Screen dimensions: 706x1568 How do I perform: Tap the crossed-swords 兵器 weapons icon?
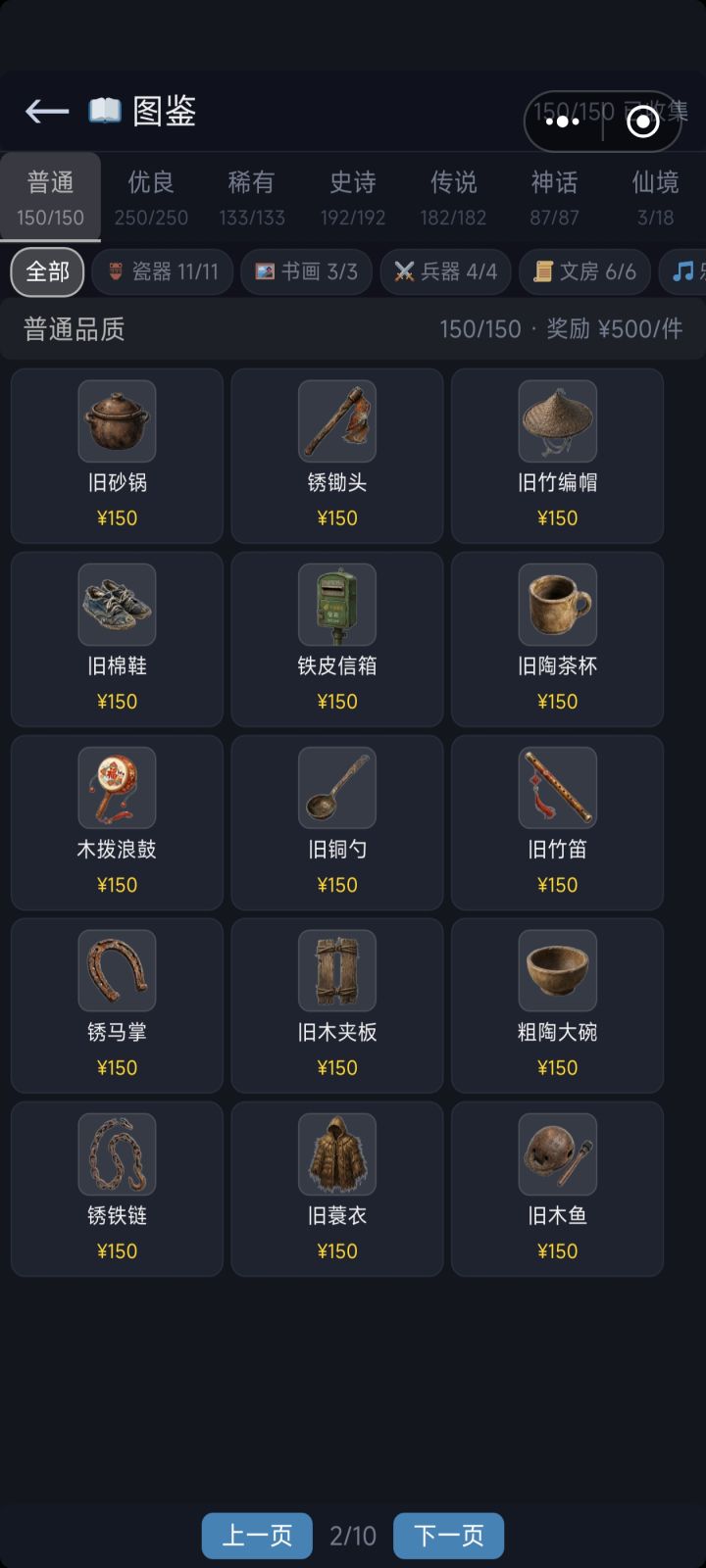pos(402,271)
